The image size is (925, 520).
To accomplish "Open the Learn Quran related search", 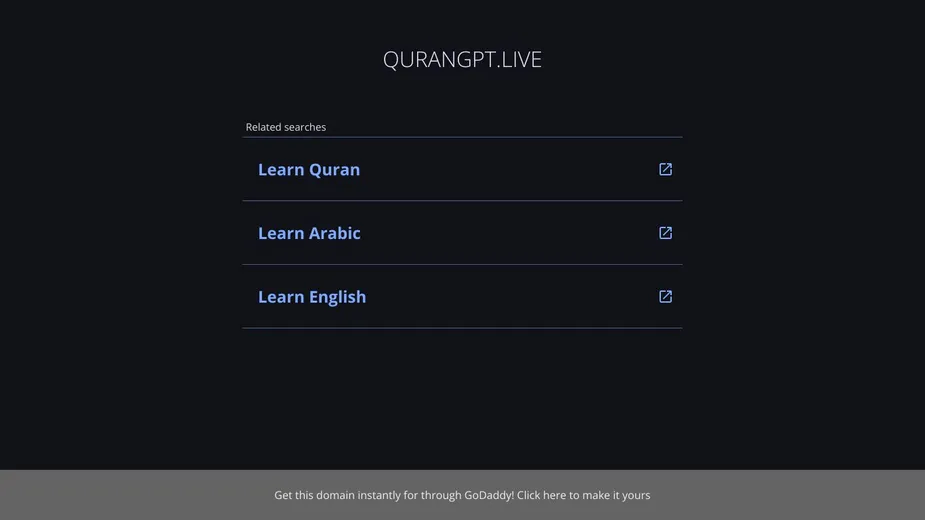I will (x=309, y=170).
